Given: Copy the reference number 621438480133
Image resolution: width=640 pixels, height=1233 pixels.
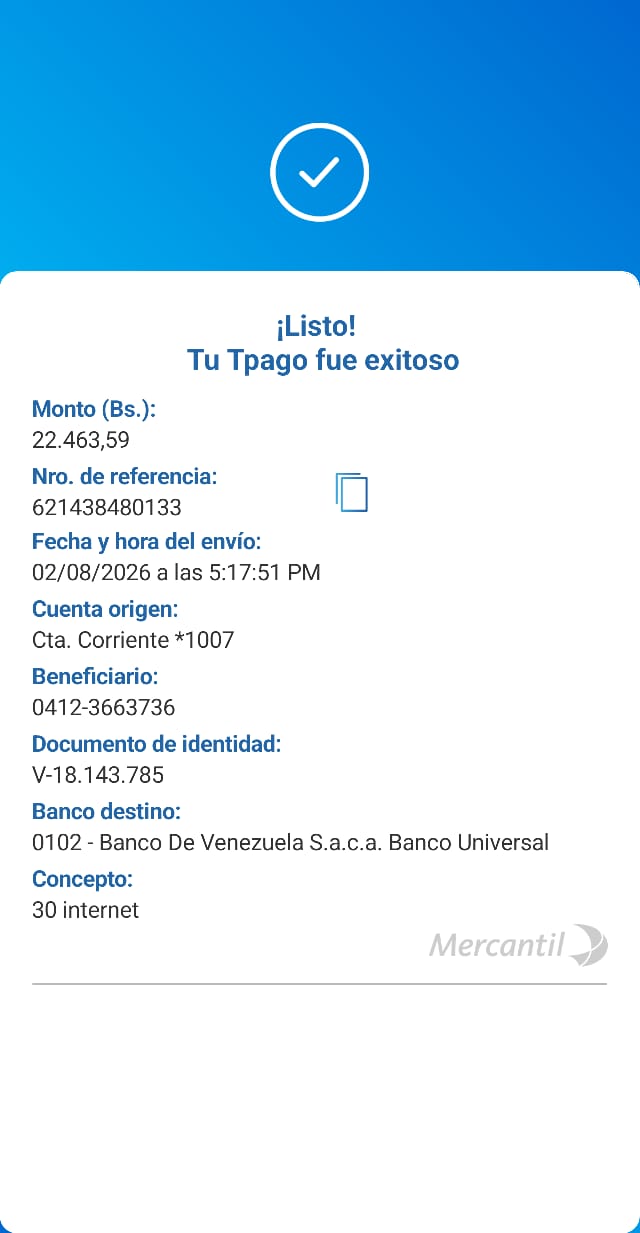Looking at the screenshot, I should (x=351, y=492).
